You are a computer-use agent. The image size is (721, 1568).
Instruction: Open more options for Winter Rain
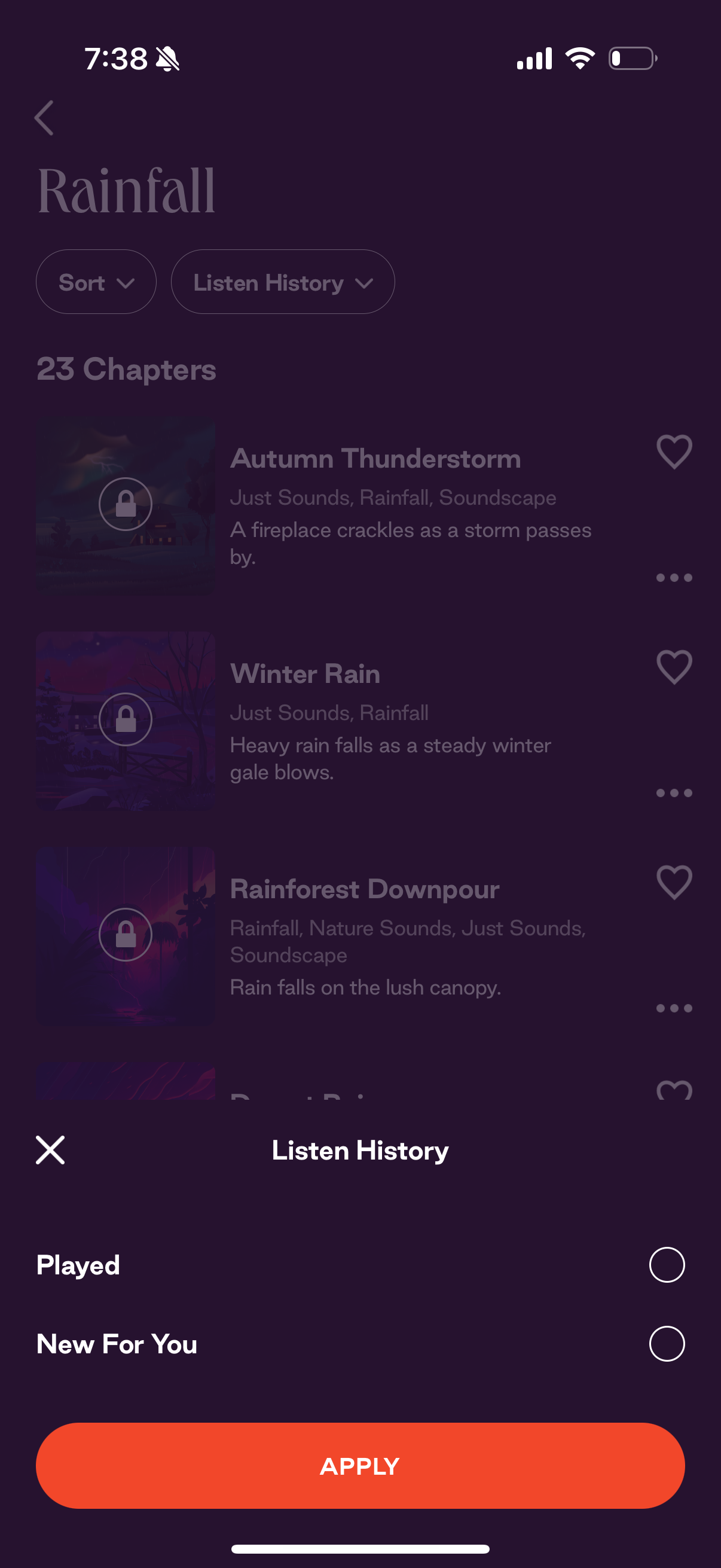(x=674, y=792)
